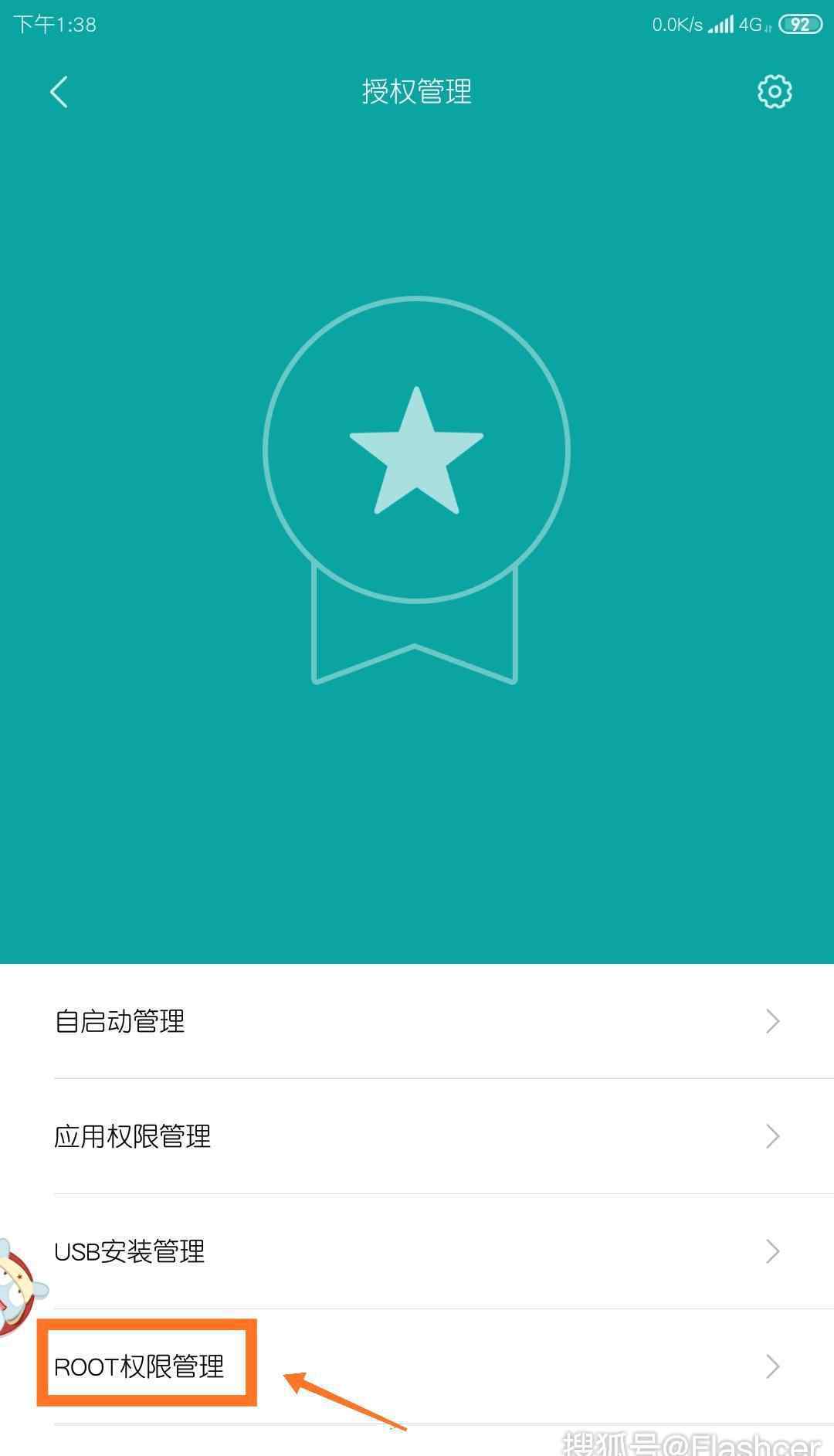The image size is (834, 1456).
Task: Open ROOT权限管理 row
Action: point(417,1366)
